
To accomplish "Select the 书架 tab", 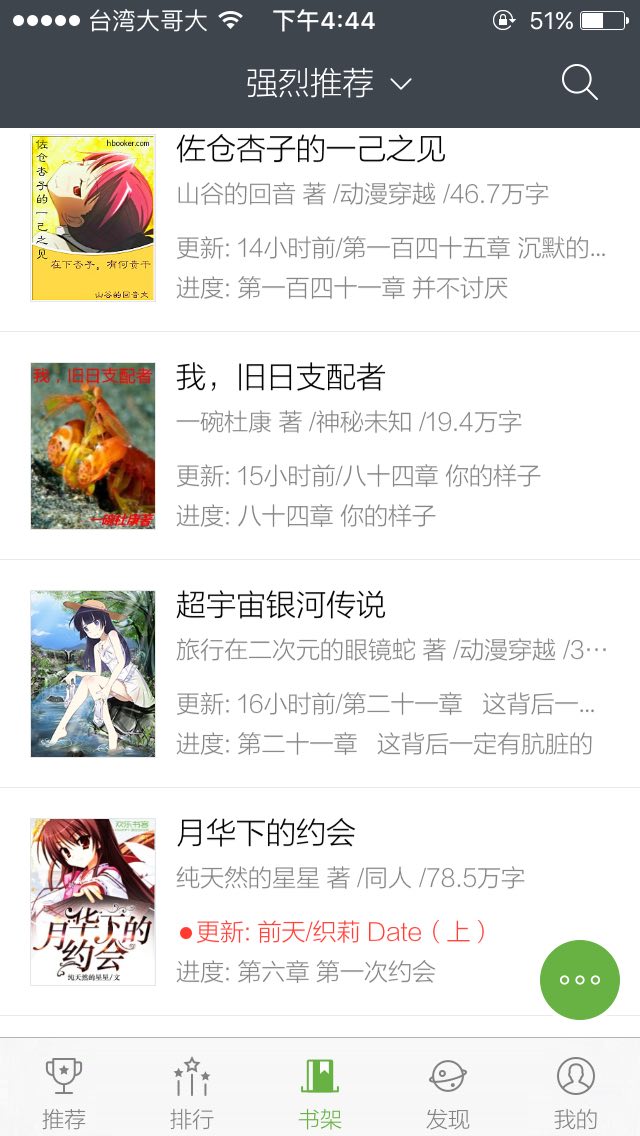I will click(320, 1092).
